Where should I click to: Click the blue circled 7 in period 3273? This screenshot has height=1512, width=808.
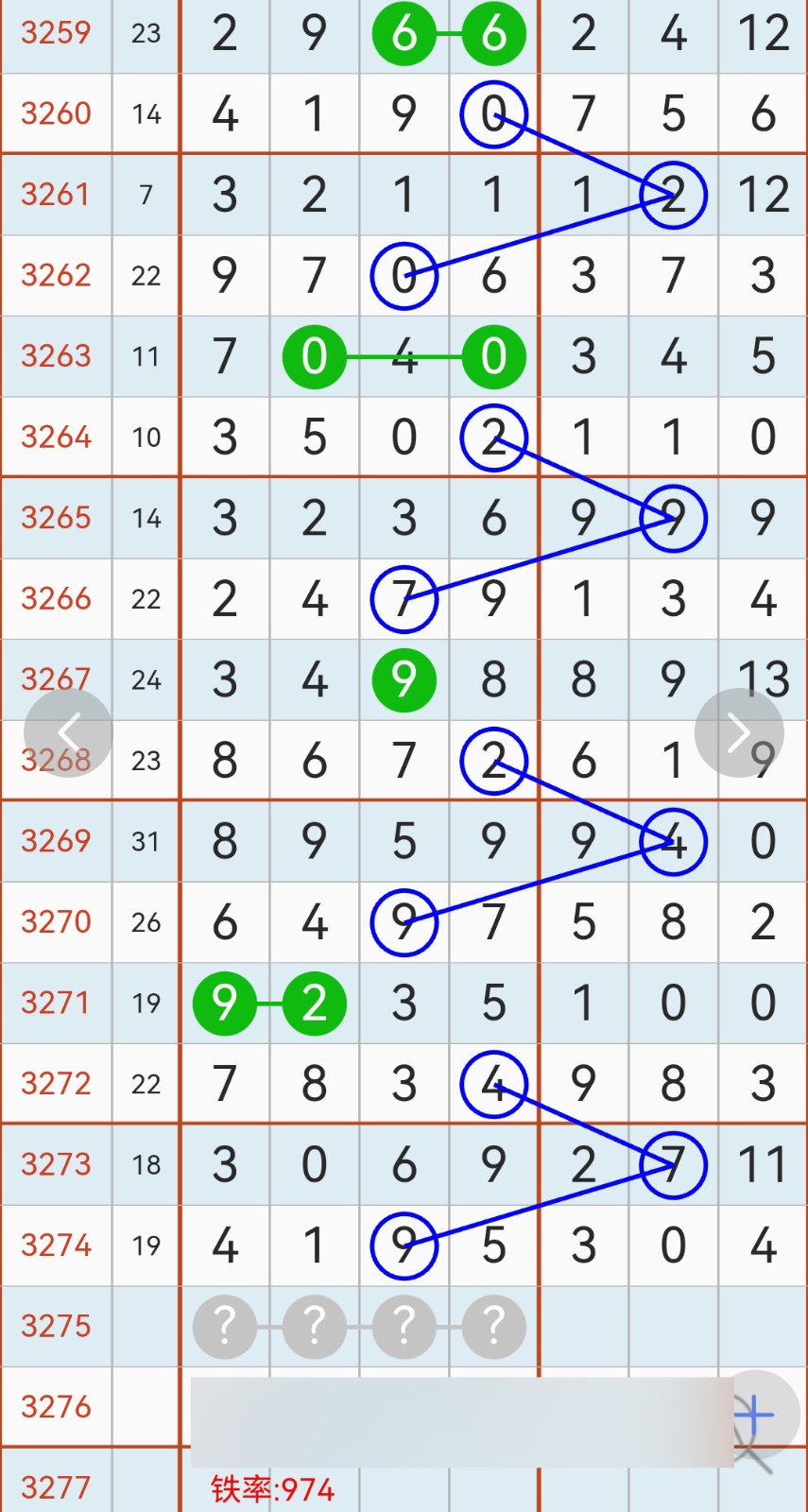(x=673, y=1165)
